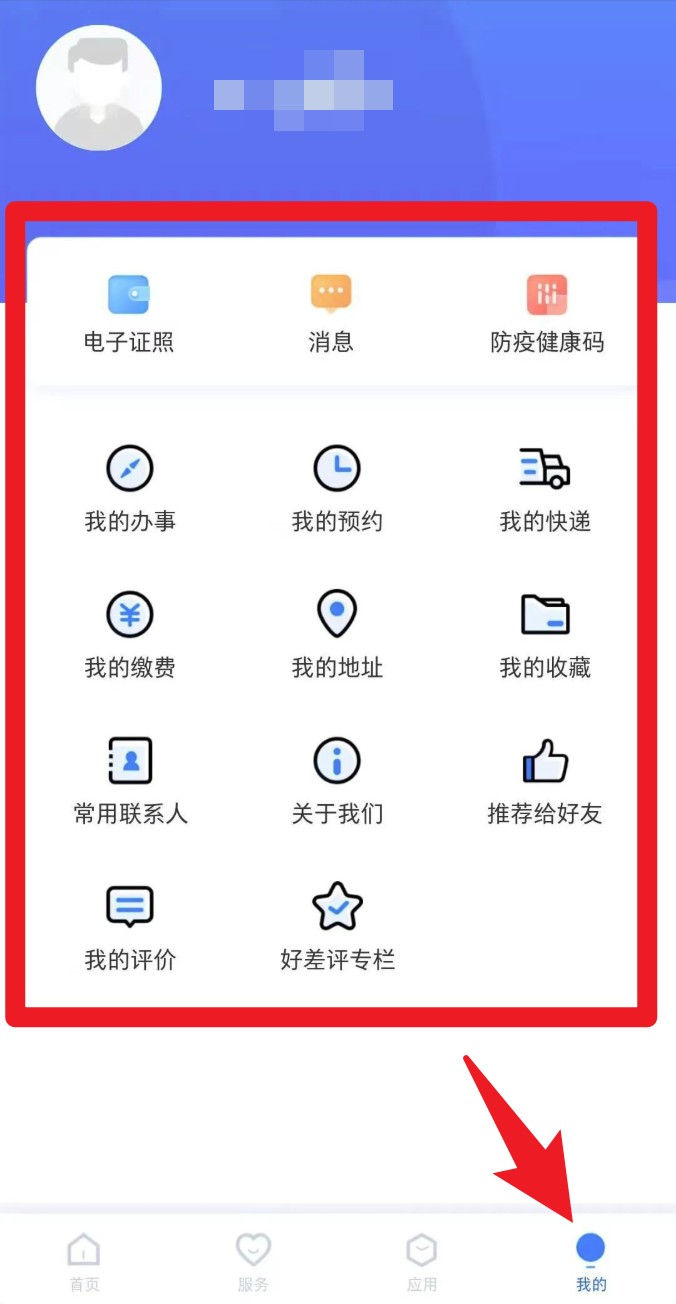The image size is (676, 1304).
Task: Tap 推荐给好友 recommend option
Action: tap(545, 781)
